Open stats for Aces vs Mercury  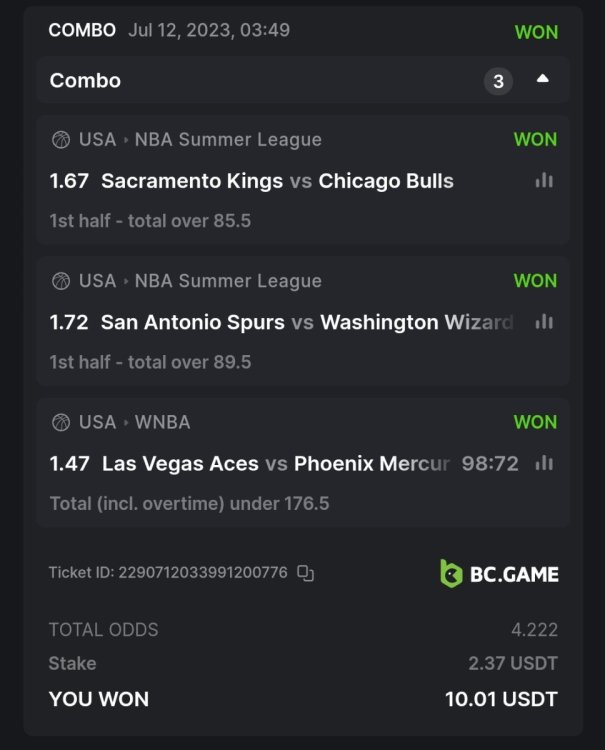pos(544,463)
